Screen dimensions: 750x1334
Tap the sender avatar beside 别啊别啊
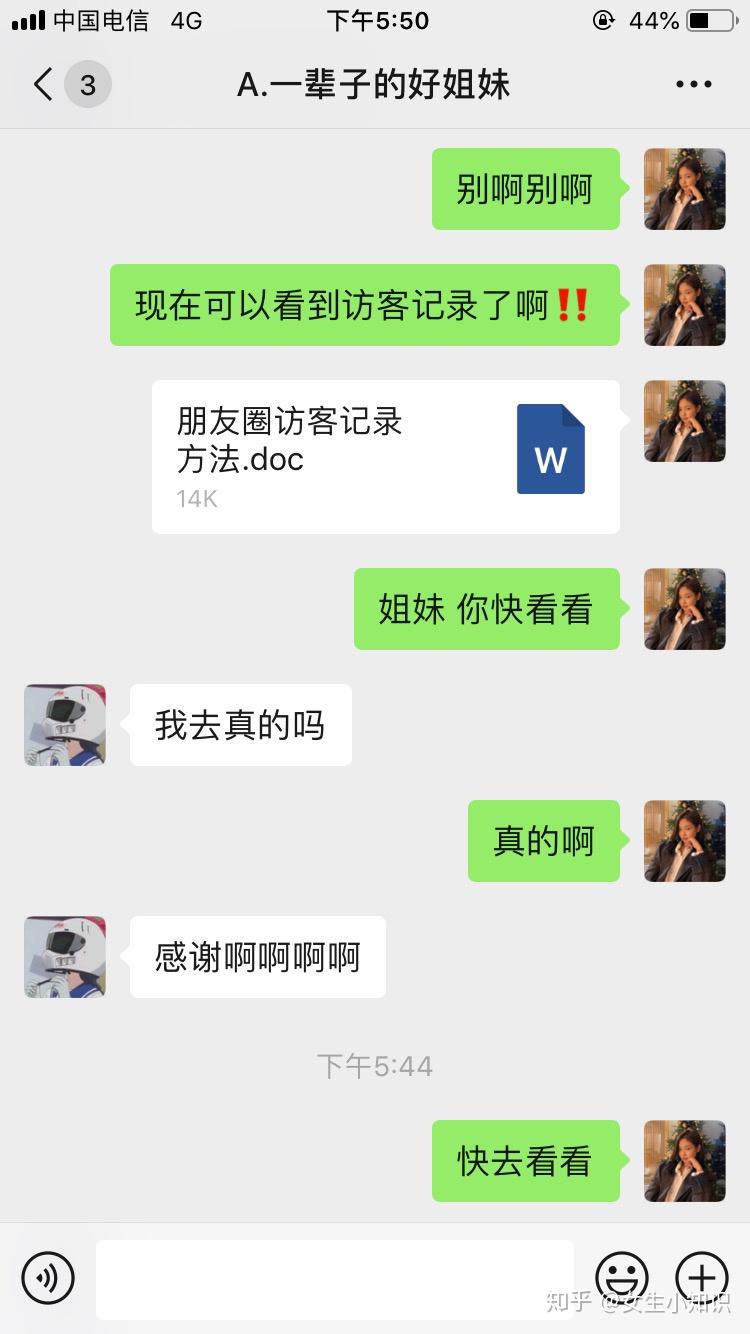pyautogui.click(x=684, y=189)
